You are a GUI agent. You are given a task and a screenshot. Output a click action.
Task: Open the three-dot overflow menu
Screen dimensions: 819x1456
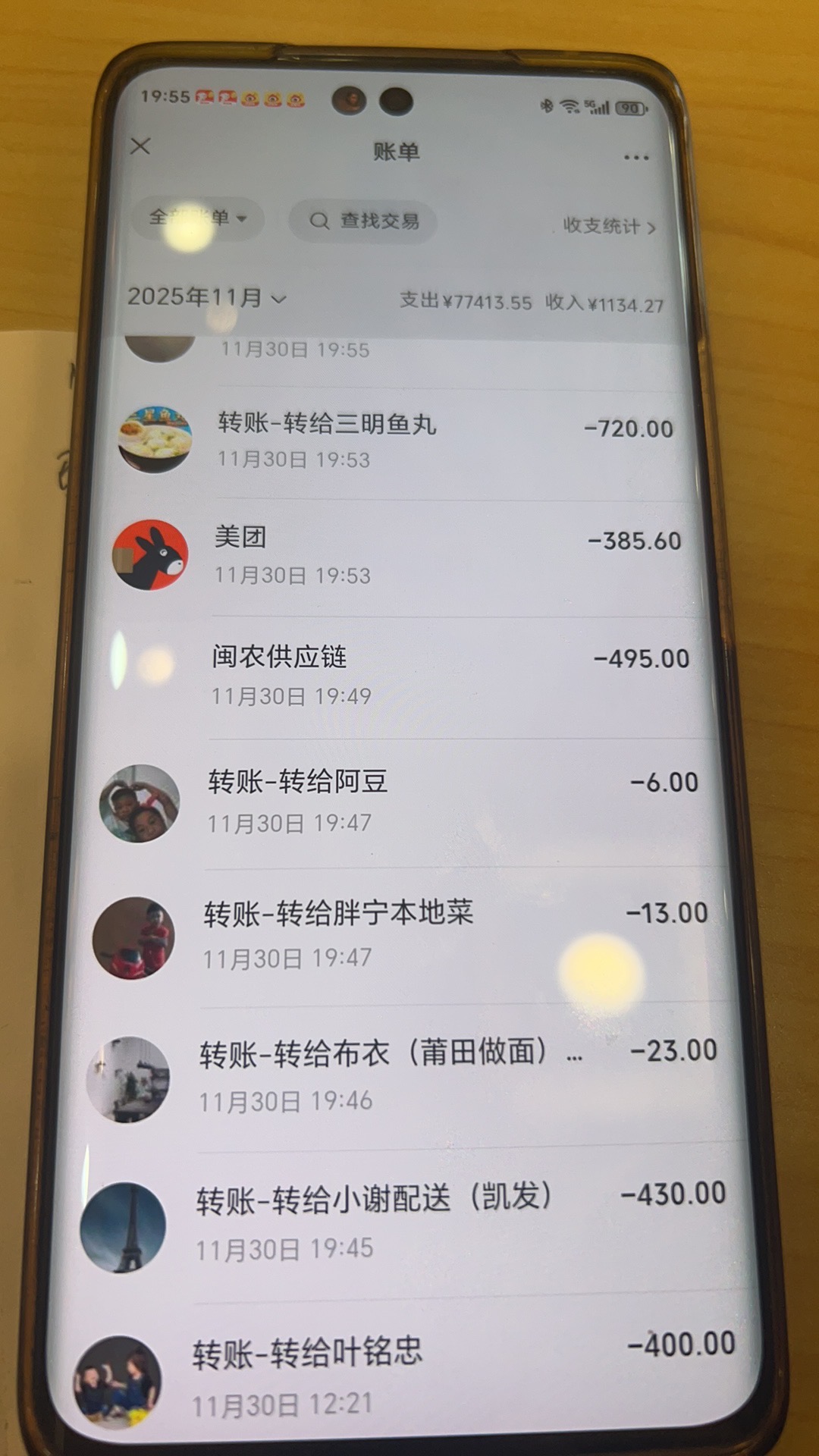(x=635, y=158)
